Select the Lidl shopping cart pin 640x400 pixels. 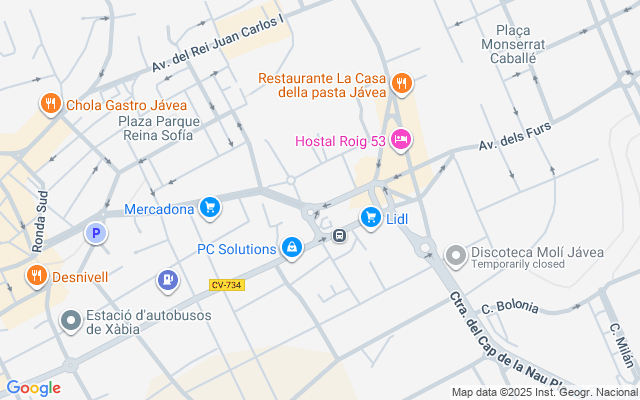point(371,218)
